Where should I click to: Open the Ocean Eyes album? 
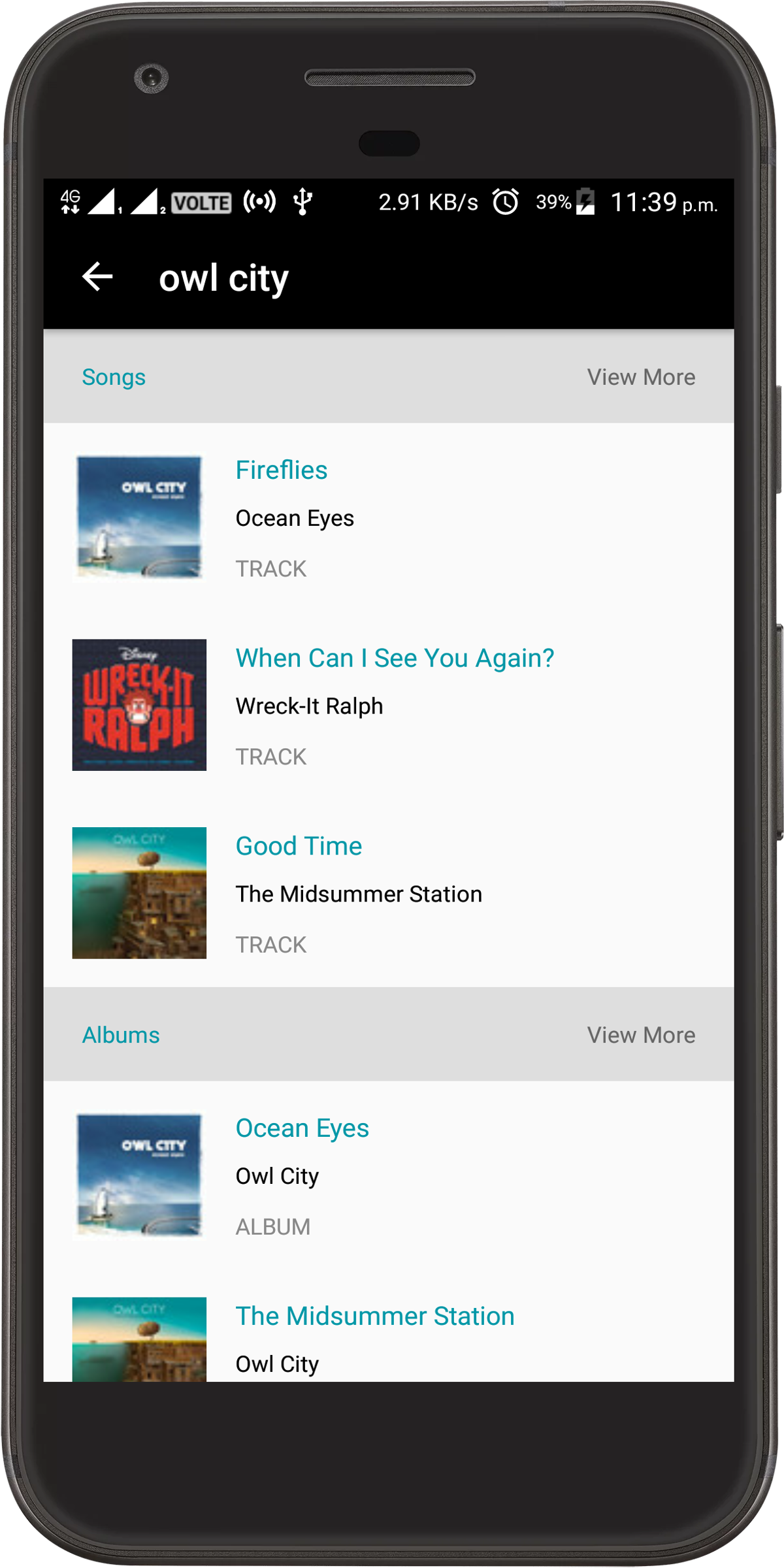click(302, 1128)
